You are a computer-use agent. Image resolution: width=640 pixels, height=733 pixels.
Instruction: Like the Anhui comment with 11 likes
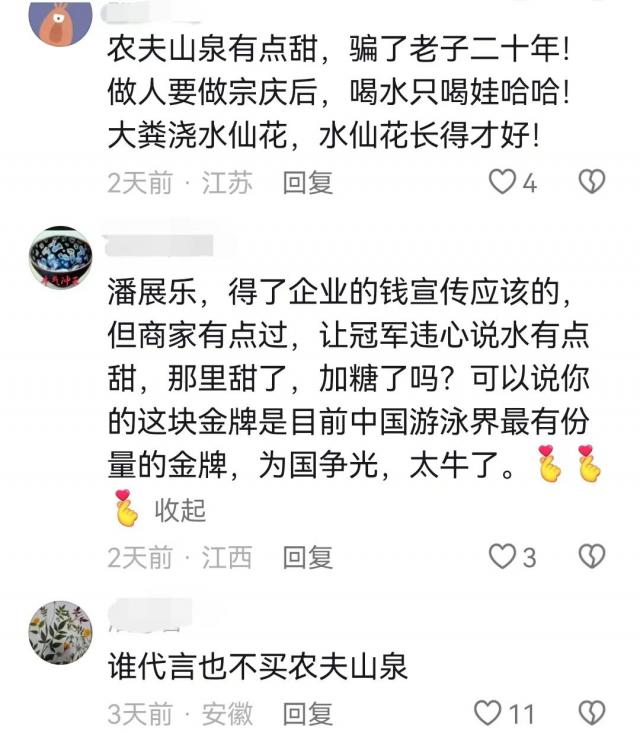click(x=487, y=714)
